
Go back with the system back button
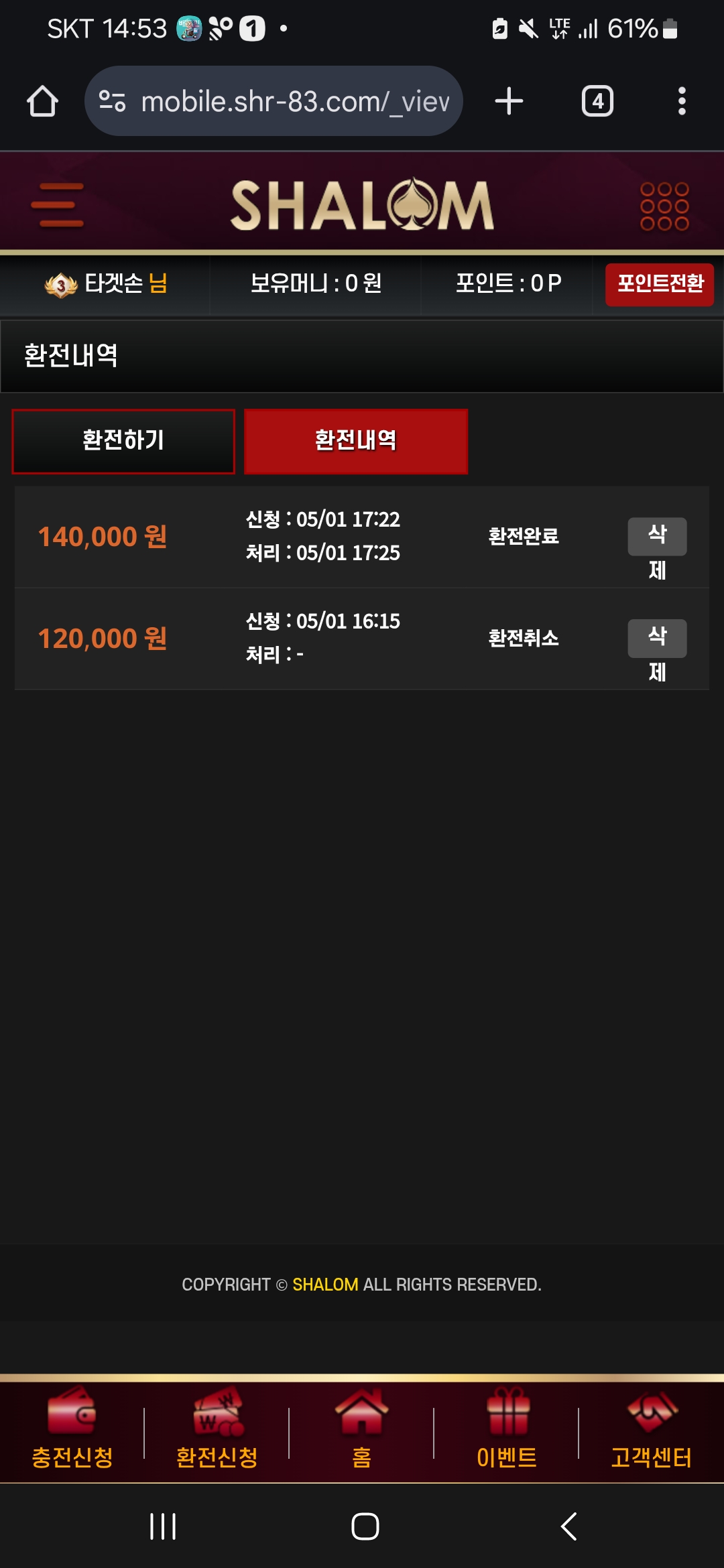coord(568,1526)
